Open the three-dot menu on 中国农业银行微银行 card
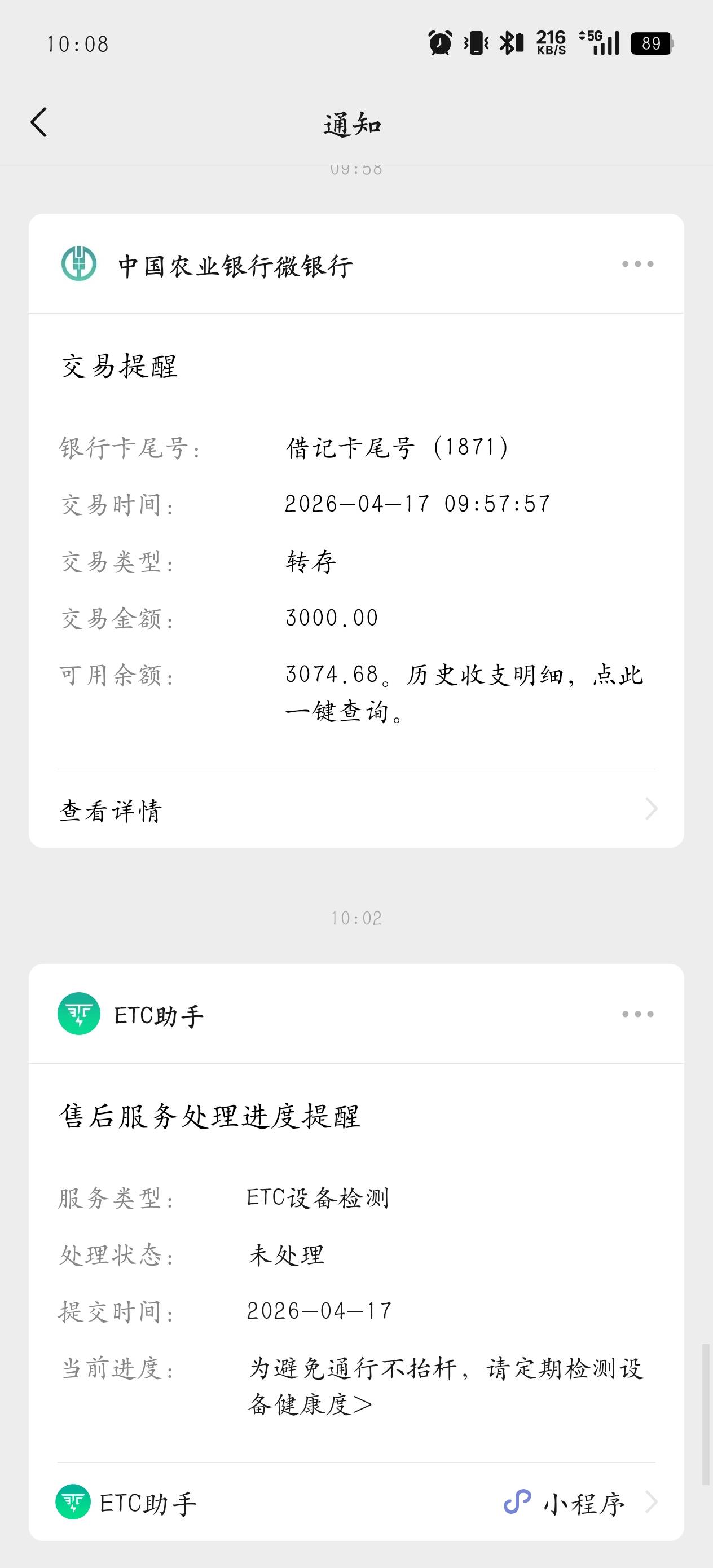Screen dimensions: 713x1568 click(x=637, y=264)
